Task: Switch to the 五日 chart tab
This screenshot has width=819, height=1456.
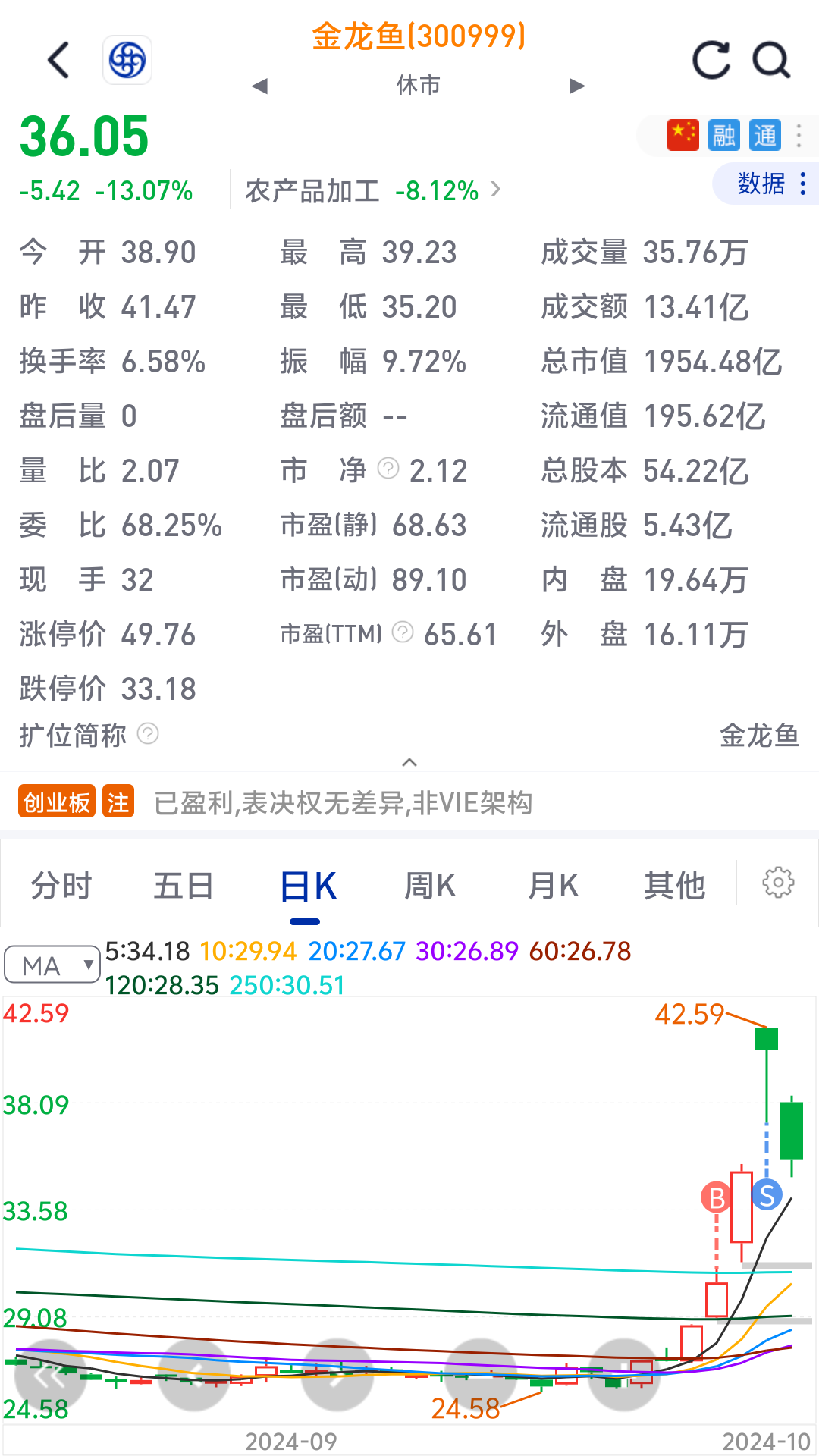Action: 184,886
